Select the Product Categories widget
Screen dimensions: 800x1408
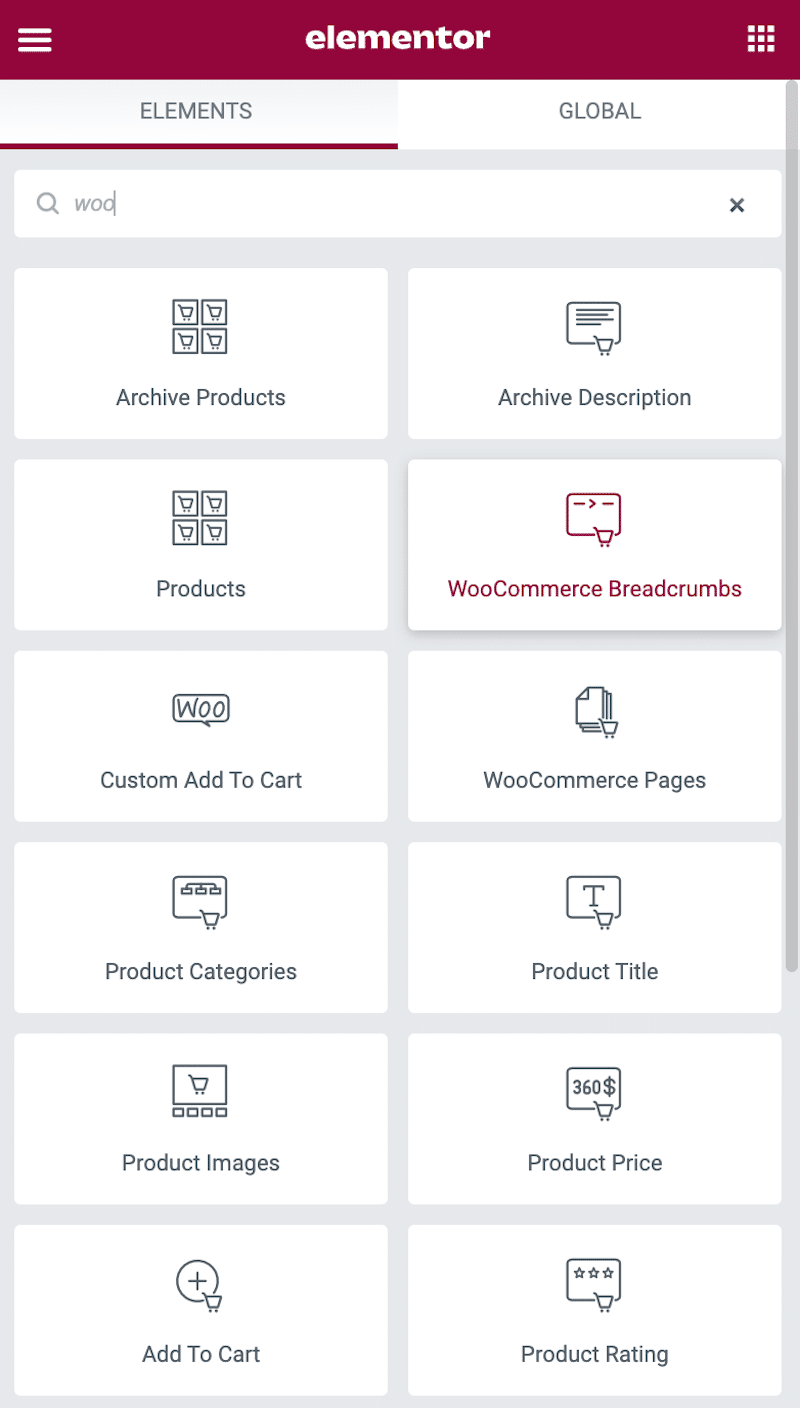point(201,928)
